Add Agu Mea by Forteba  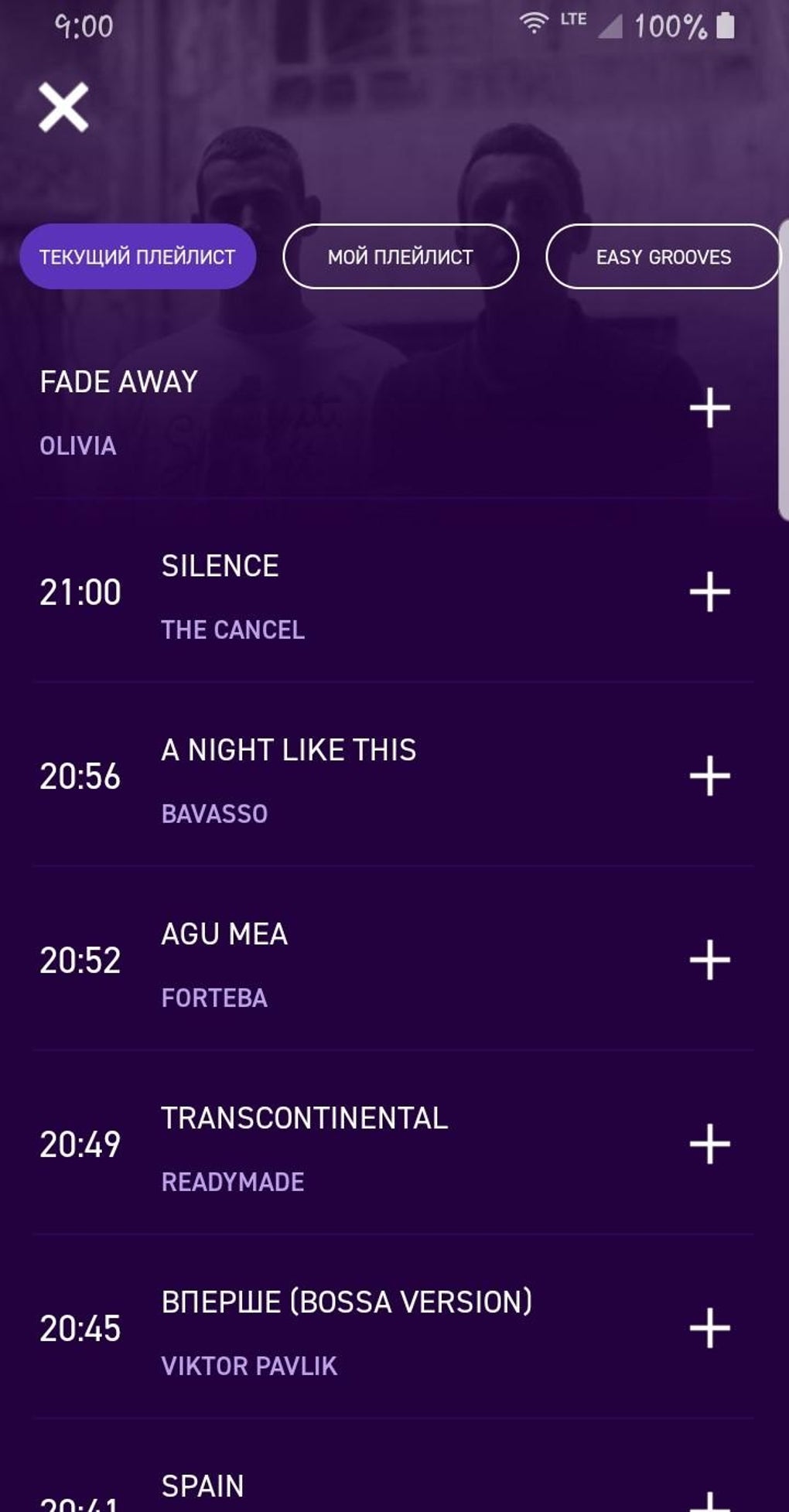click(x=709, y=961)
